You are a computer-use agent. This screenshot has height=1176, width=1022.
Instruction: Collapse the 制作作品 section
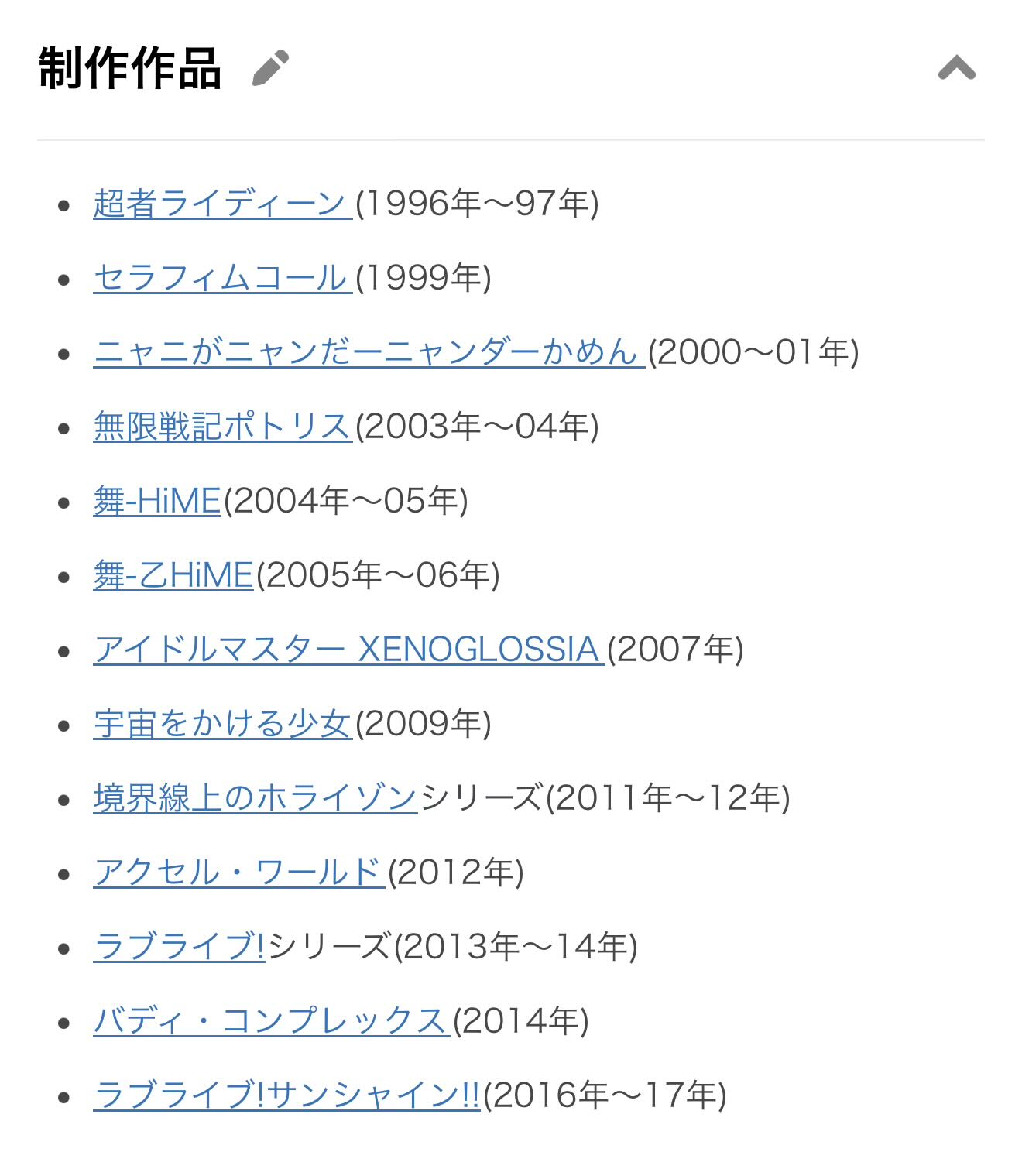coord(956,68)
